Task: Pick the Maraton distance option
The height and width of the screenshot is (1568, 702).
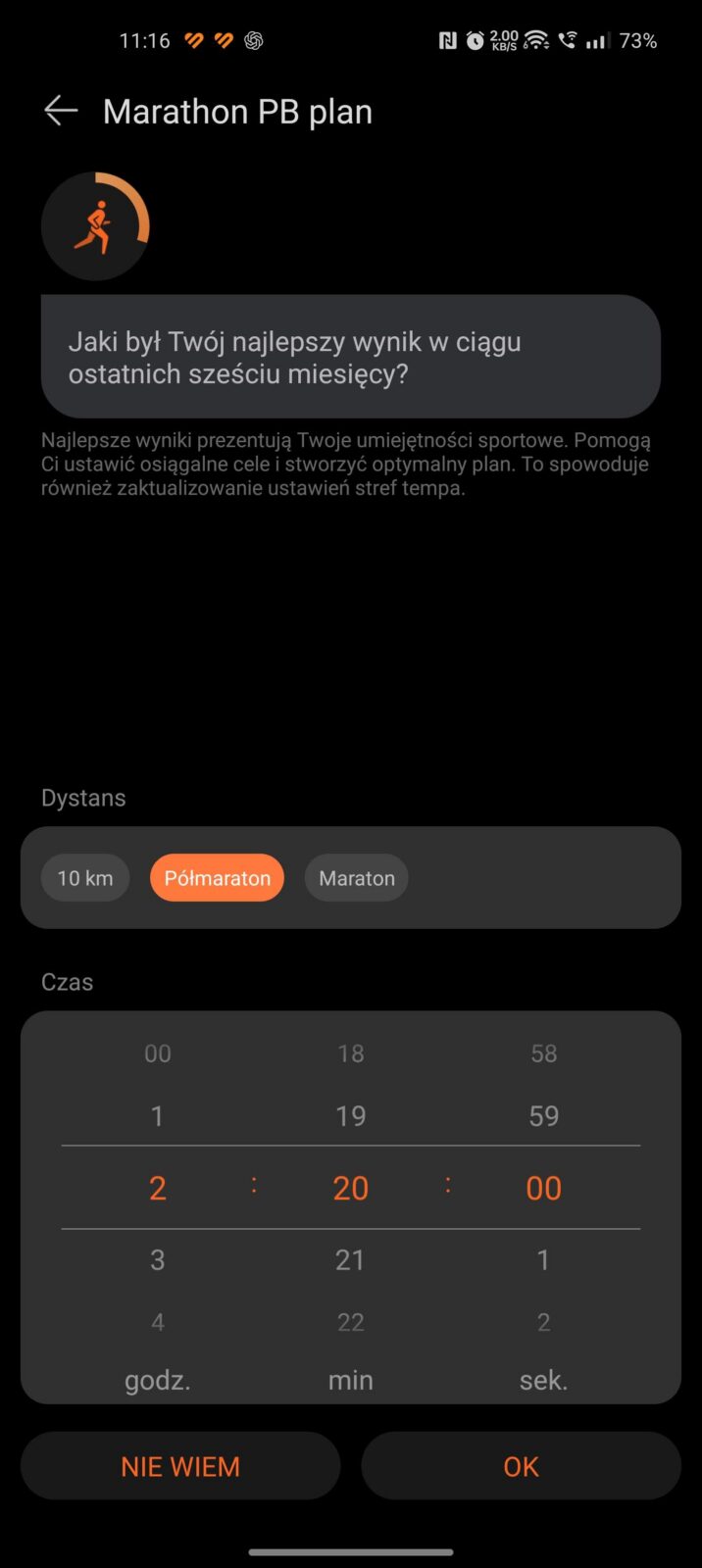Action: (x=357, y=878)
